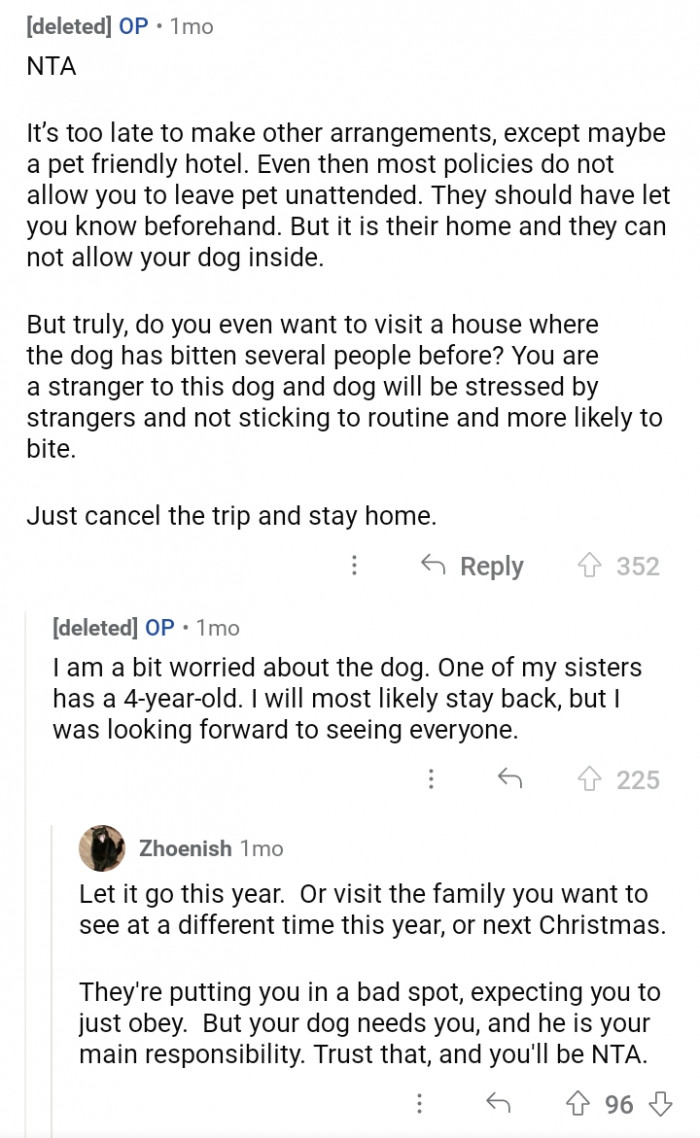Upvote the comment with 352 votes

(589, 566)
